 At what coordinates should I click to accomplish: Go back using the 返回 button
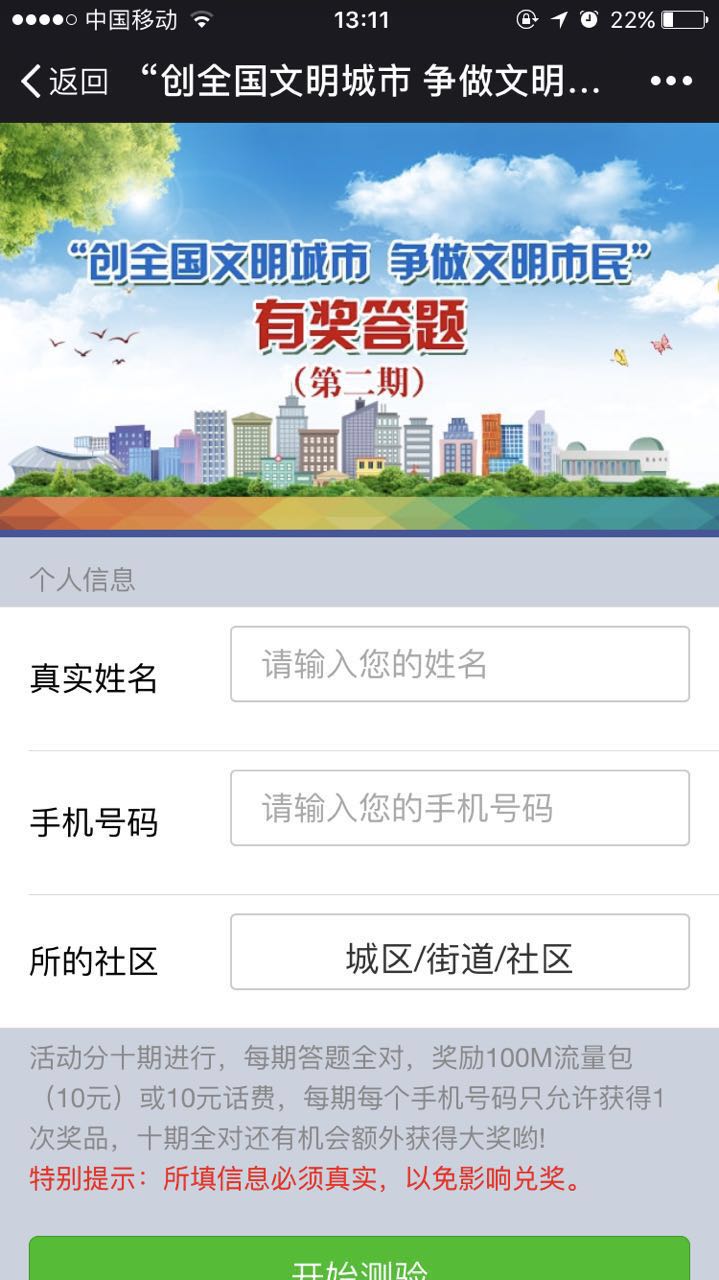tap(64, 81)
